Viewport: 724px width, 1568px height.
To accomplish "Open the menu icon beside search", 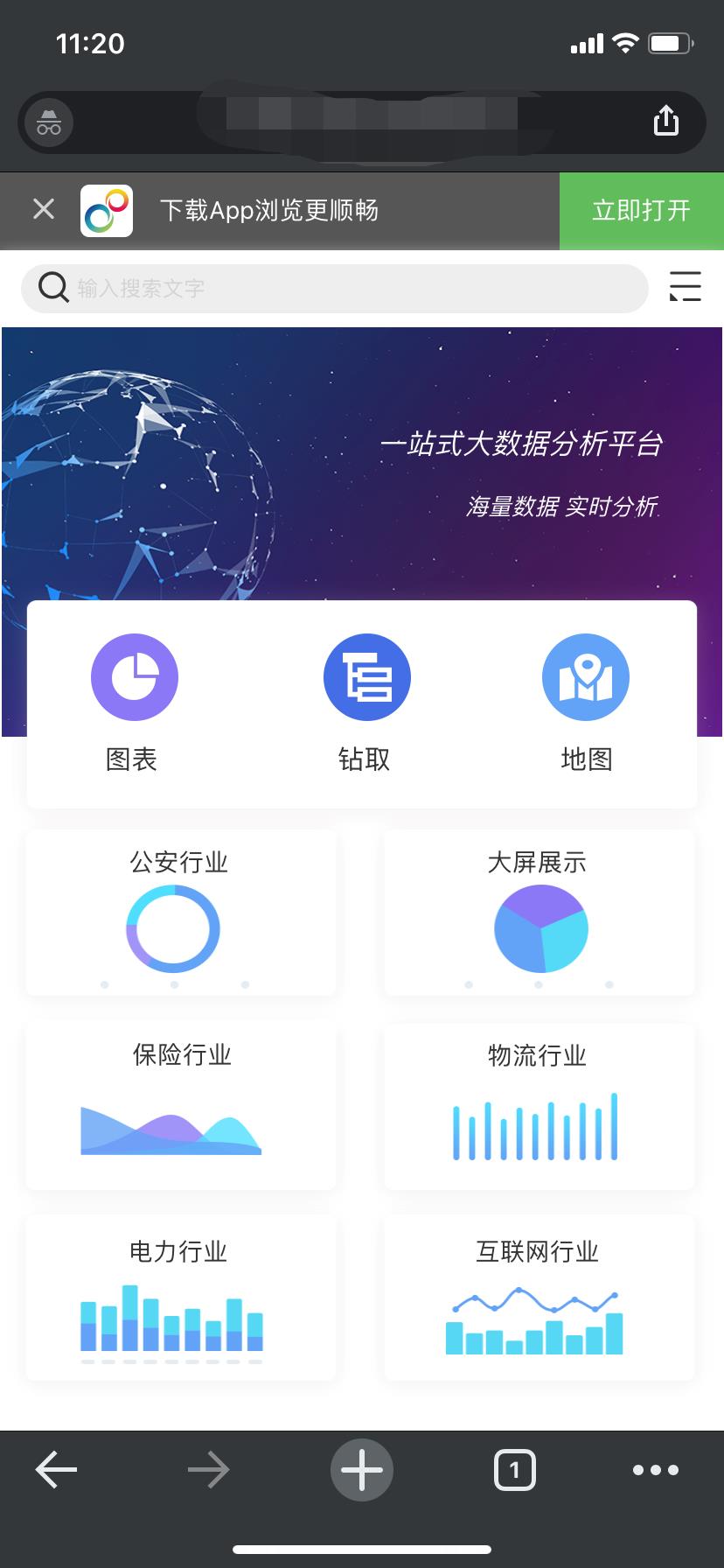I will point(685,287).
